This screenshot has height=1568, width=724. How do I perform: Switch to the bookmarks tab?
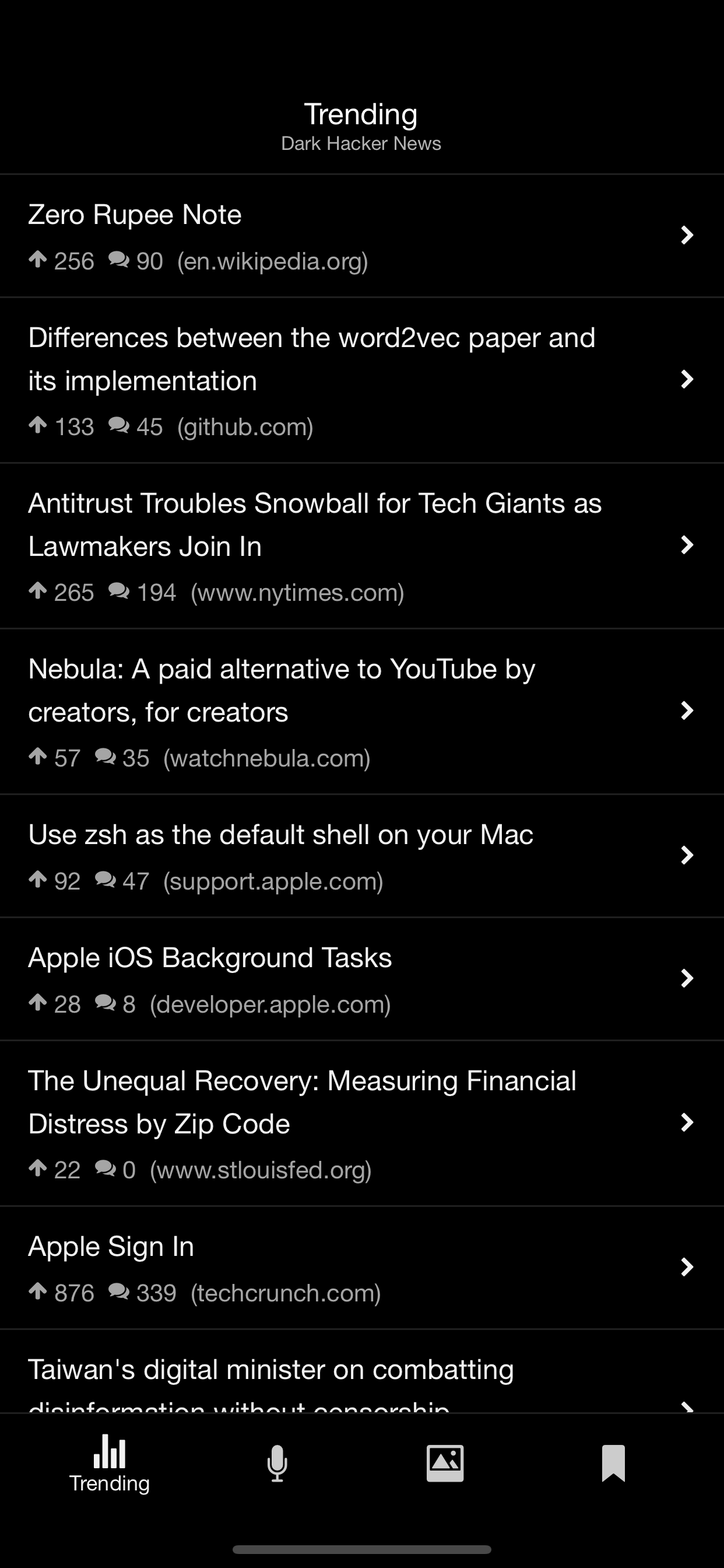[613, 1461]
